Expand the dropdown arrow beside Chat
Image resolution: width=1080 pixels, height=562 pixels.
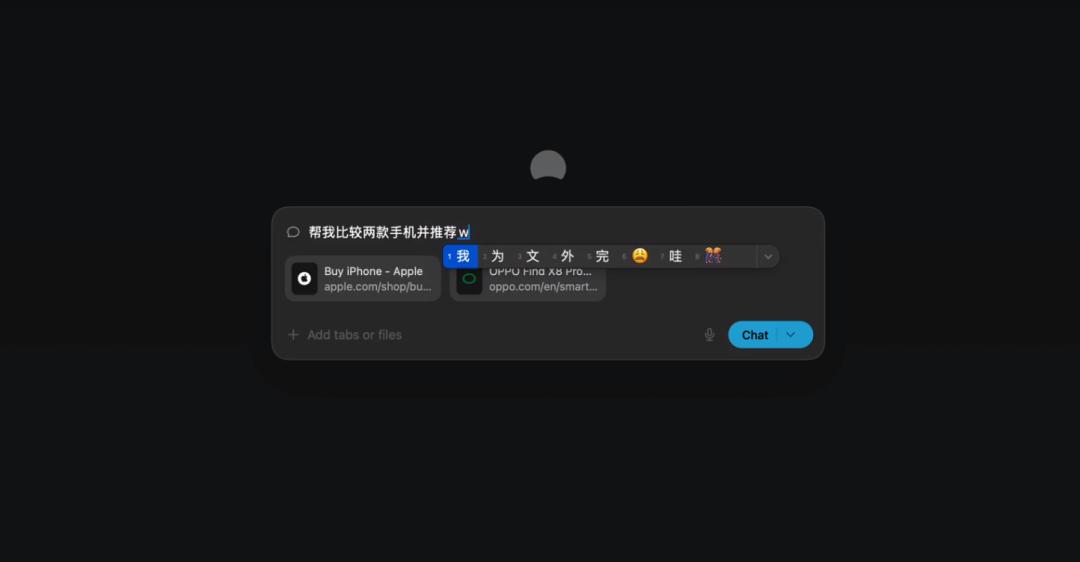(792, 335)
